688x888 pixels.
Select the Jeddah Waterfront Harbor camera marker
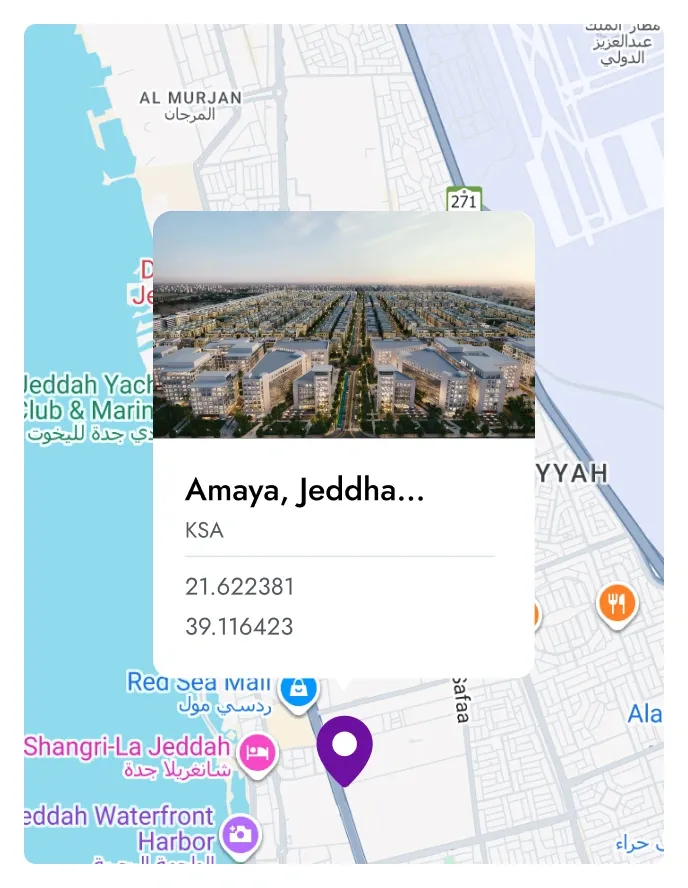[x=240, y=833]
